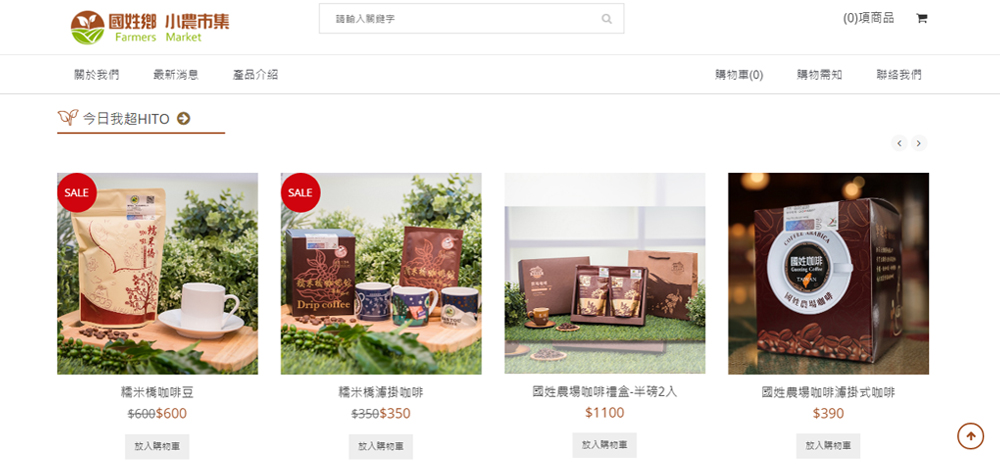
Task: Open 國姓農場咖啡禮盒-半磅2入 product image
Action: 604,273
